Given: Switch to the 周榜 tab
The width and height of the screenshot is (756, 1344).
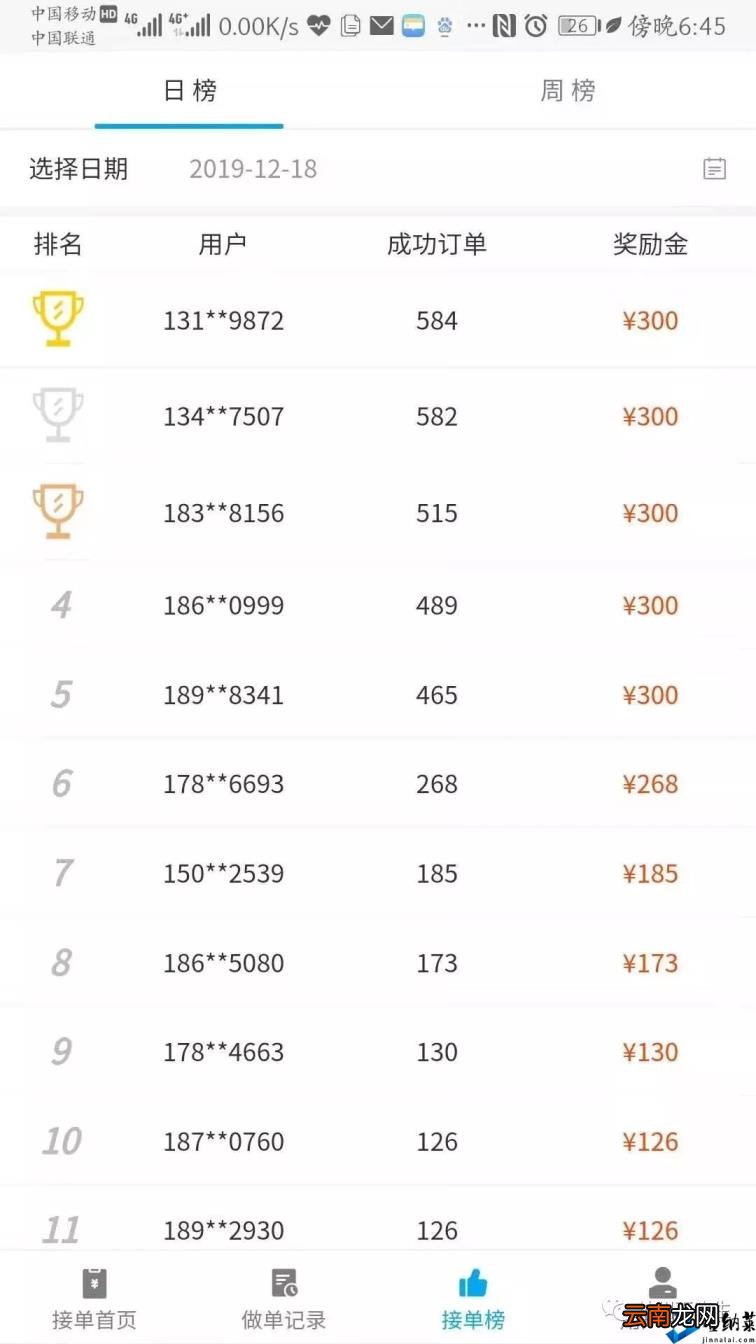Looking at the screenshot, I should 567,92.
